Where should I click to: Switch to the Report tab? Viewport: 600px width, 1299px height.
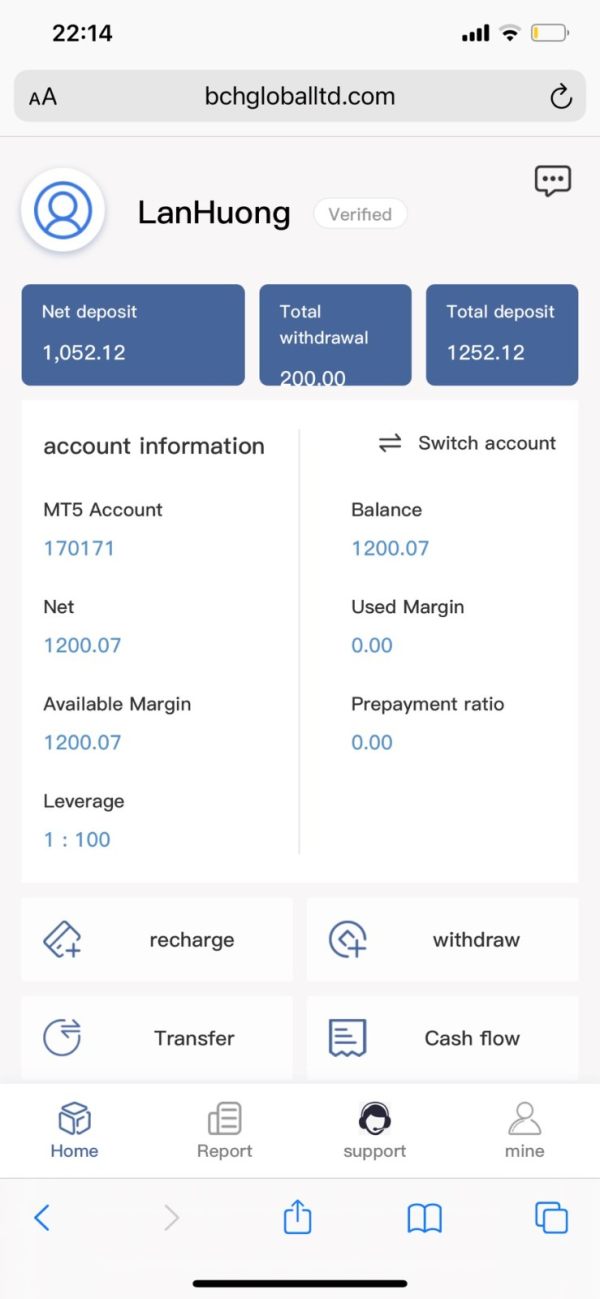[224, 1130]
